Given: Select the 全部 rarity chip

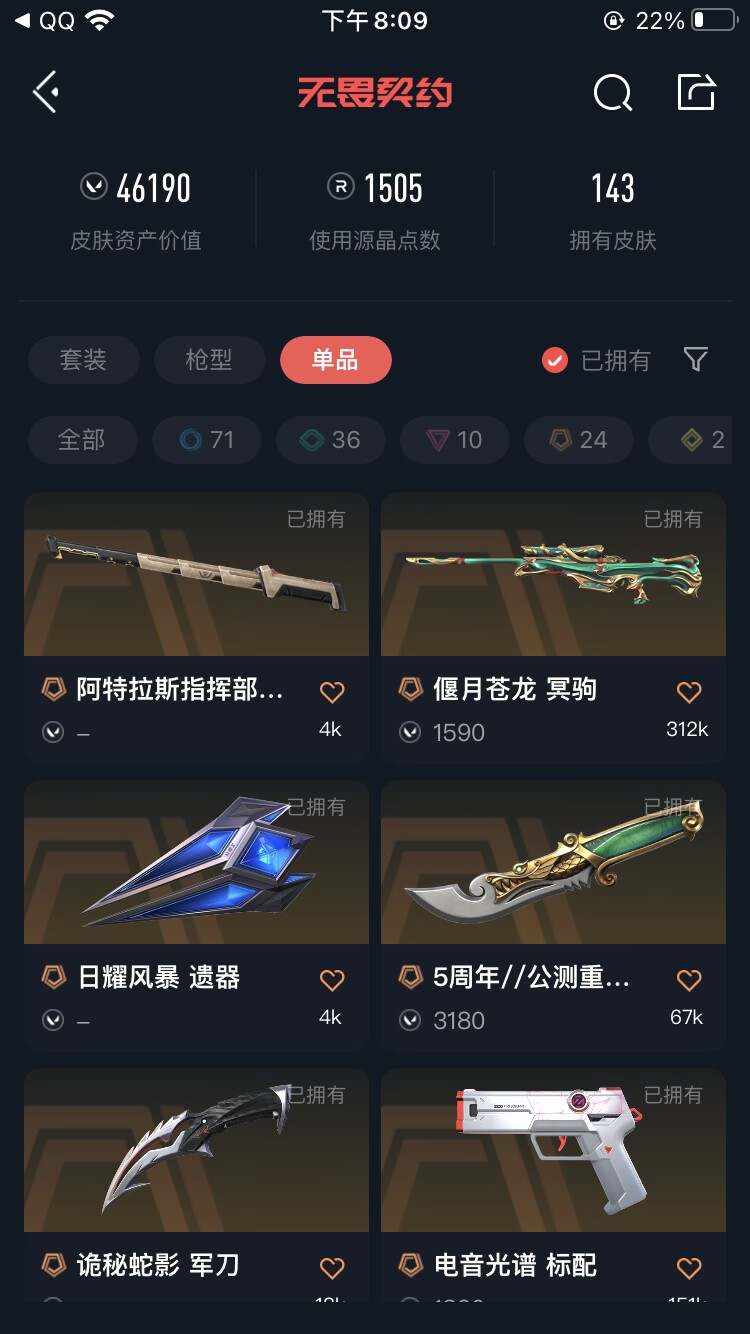Looking at the screenshot, I should coord(81,440).
